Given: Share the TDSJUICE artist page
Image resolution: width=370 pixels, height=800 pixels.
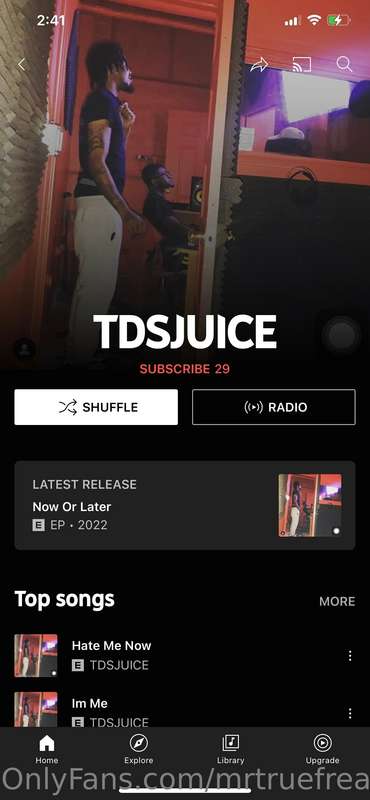Looking at the screenshot, I should tap(259, 64).
